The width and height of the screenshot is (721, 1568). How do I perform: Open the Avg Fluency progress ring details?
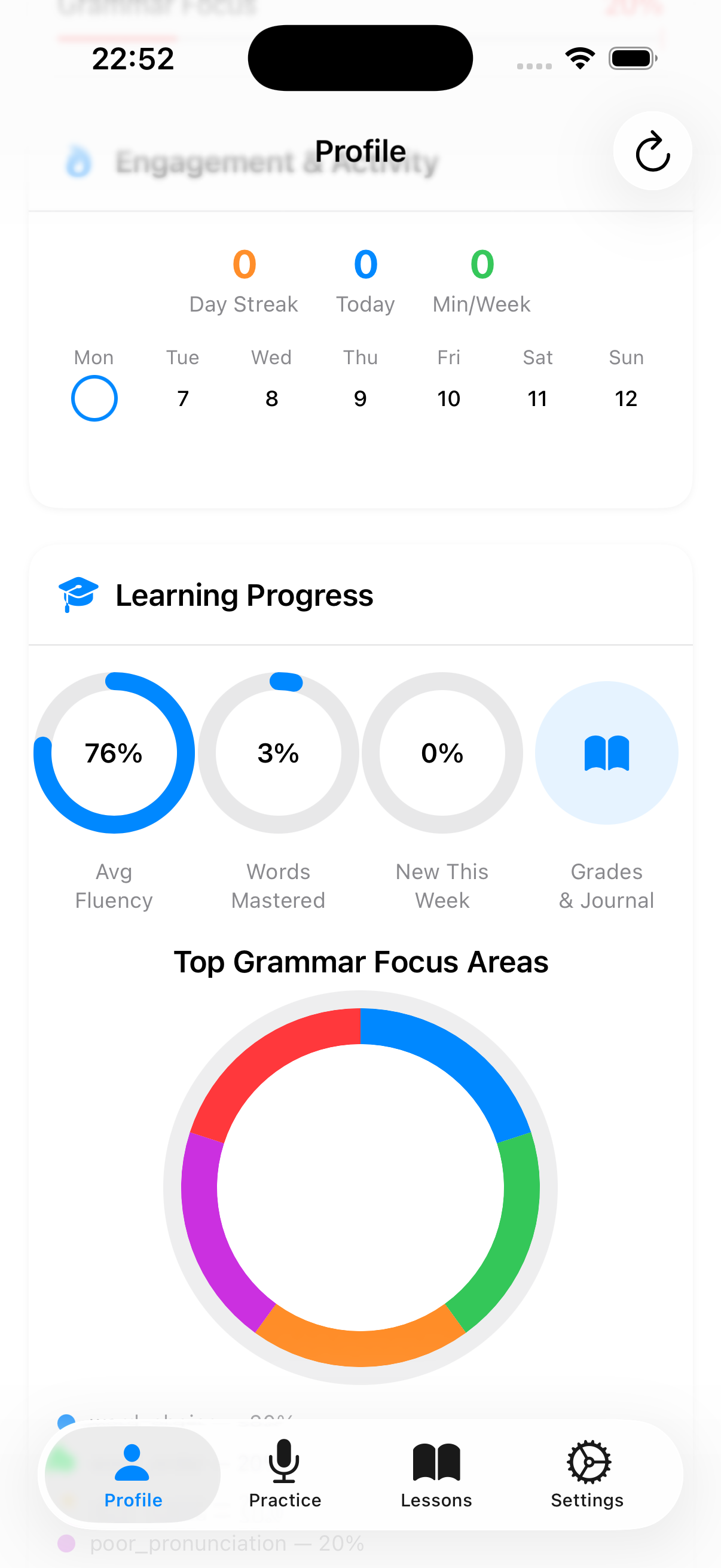(x=114, y=753)
